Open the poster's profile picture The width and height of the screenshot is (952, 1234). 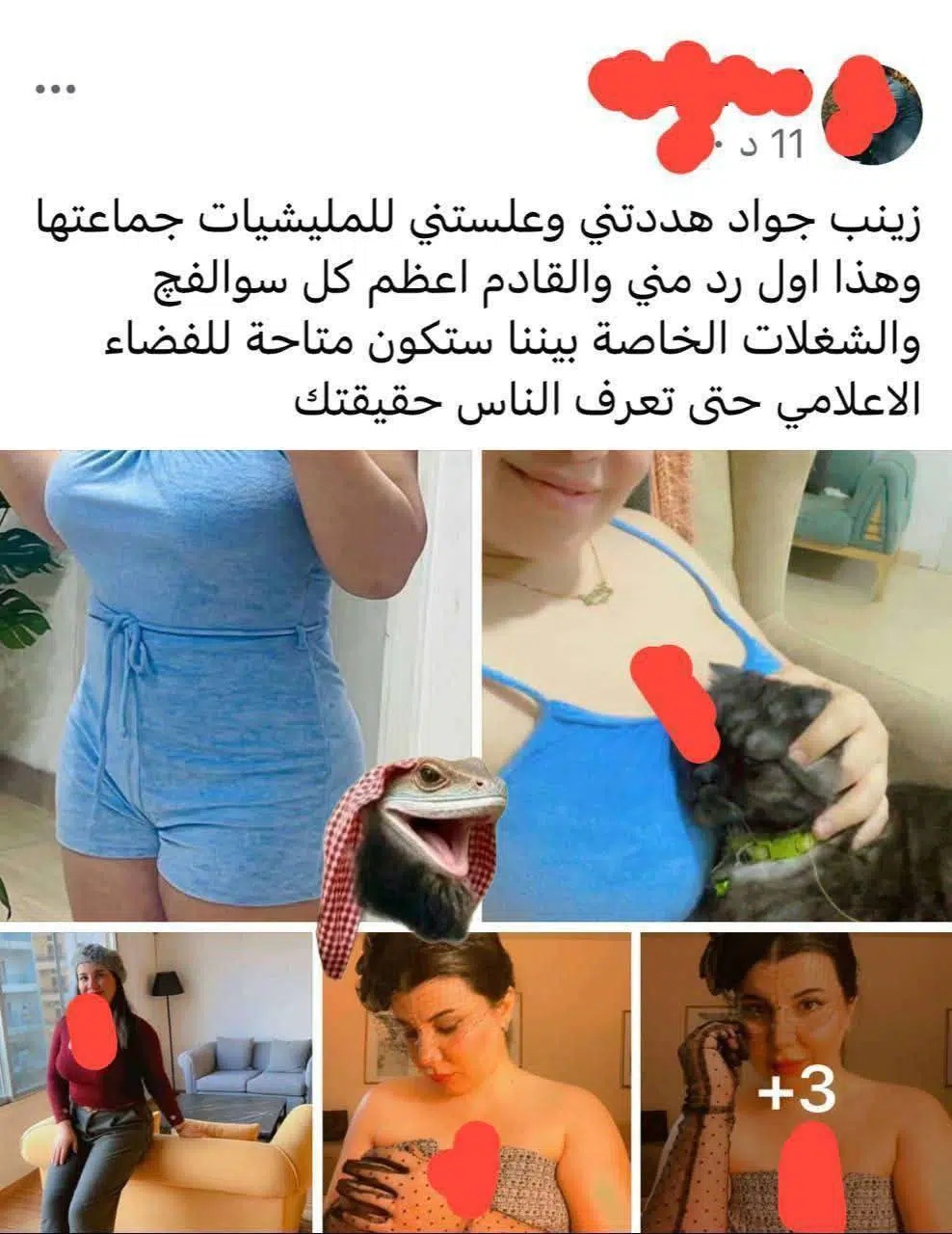click(873, 118)
